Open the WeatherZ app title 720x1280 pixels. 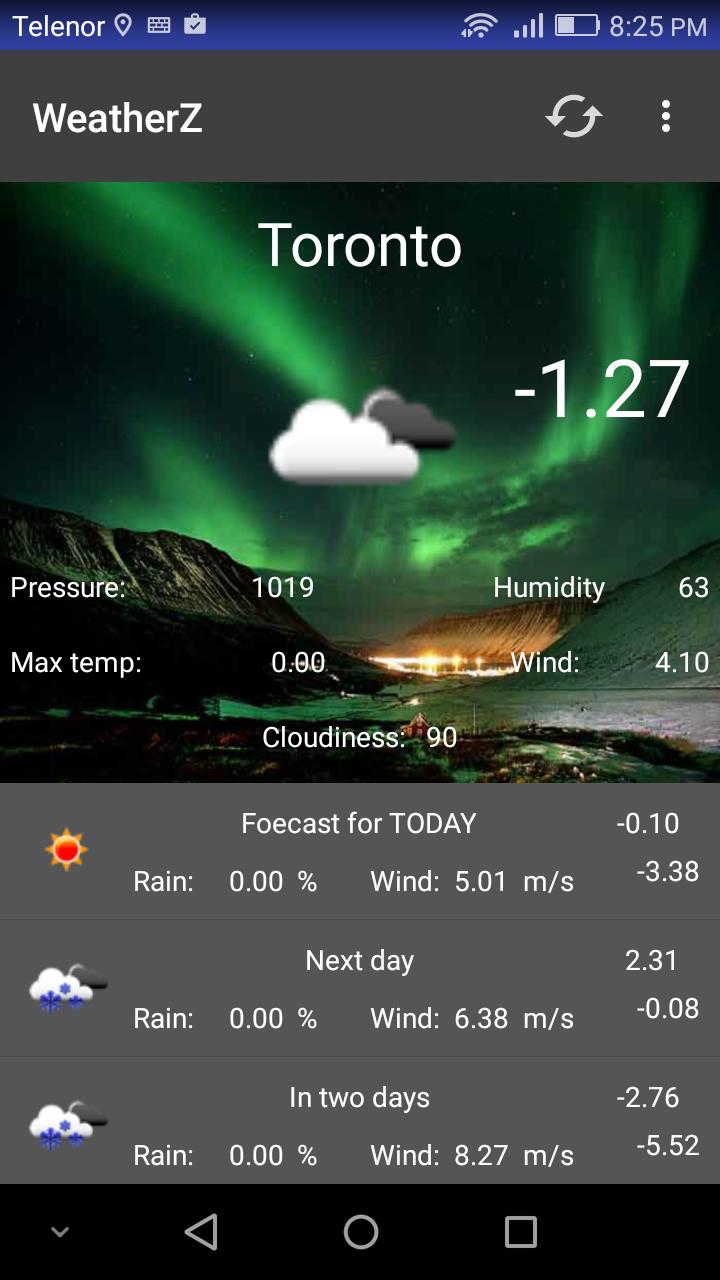[x=117, y=118]
